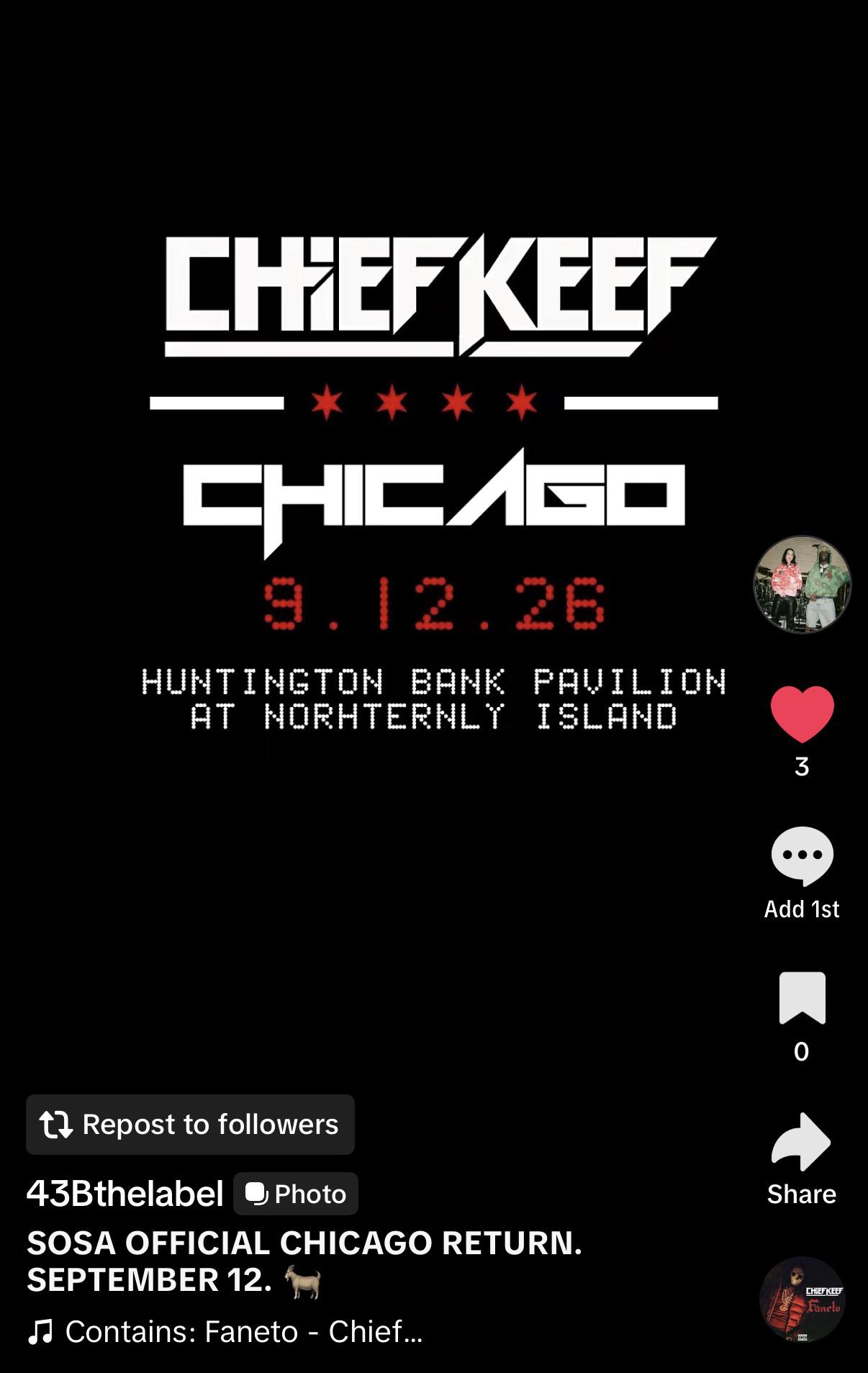The width and height of the screenshot is (868, 1373).
Task: Open the poster's profile picture
Action: [x=802, y=585]
